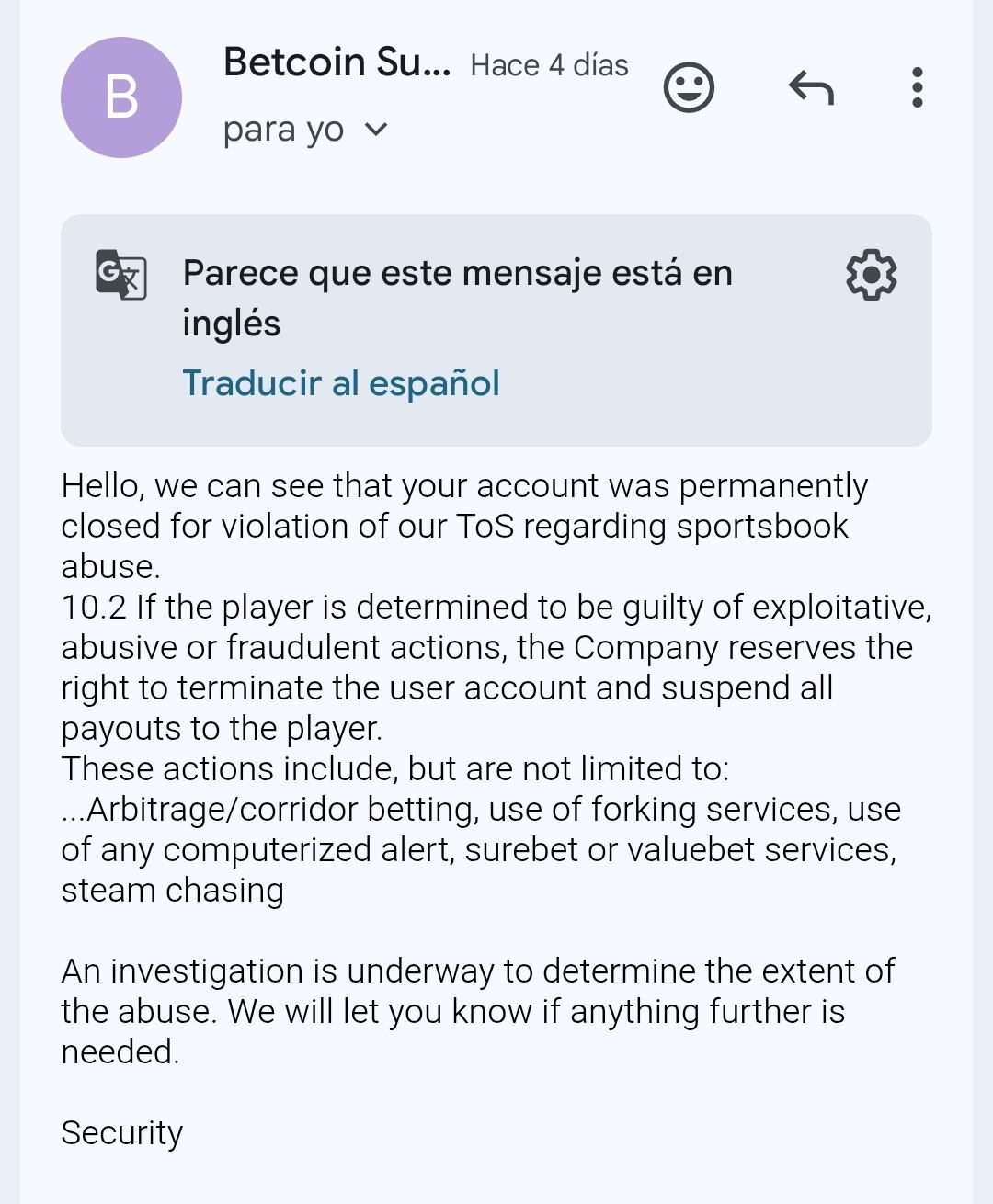Reply to the Betcoin Support email
993x1204 pixels.
[x=811, y=88]
